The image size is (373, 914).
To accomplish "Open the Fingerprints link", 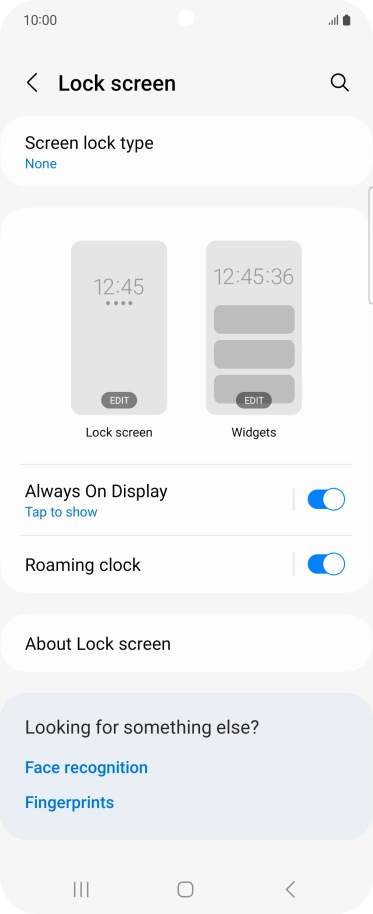I will pos(69,802).
